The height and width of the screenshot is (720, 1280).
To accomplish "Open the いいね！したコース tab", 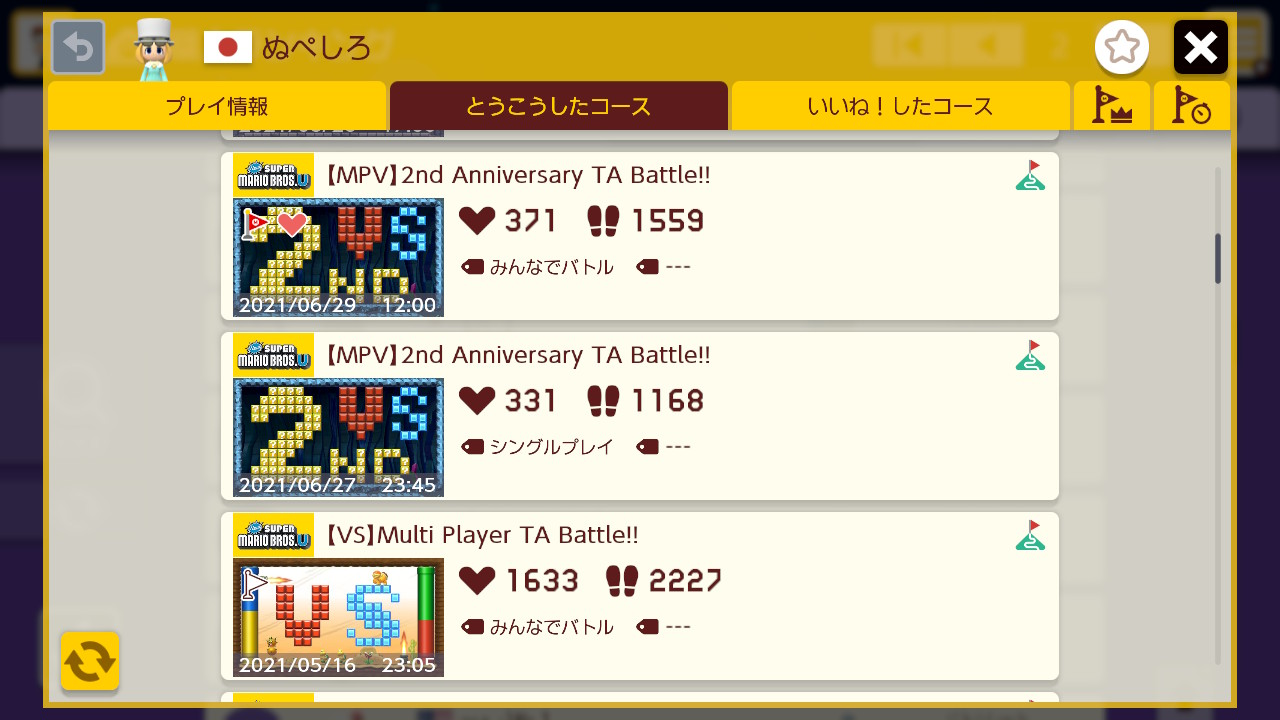I will pyautogui.click(x=900, y=106).
